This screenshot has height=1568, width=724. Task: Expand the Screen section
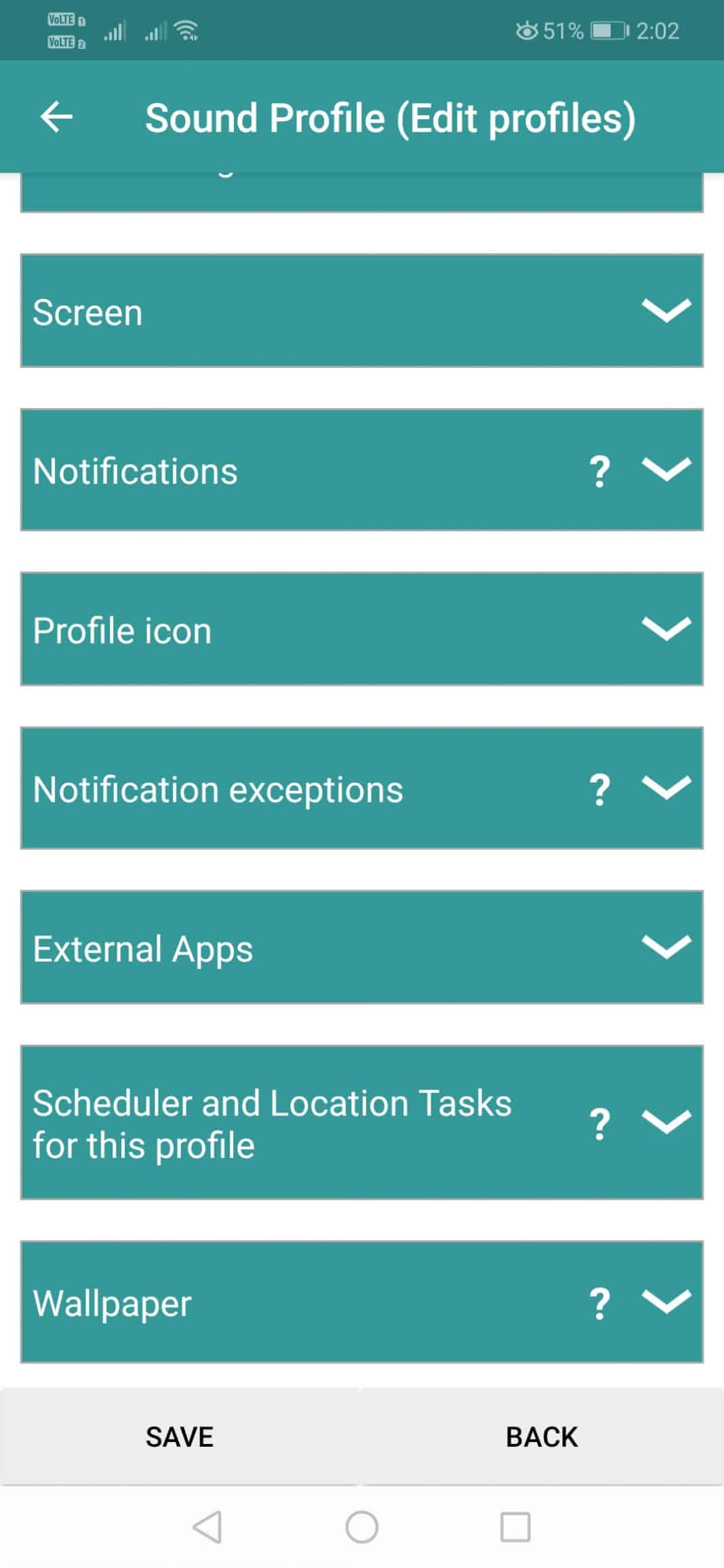click(x=666, y=311)
